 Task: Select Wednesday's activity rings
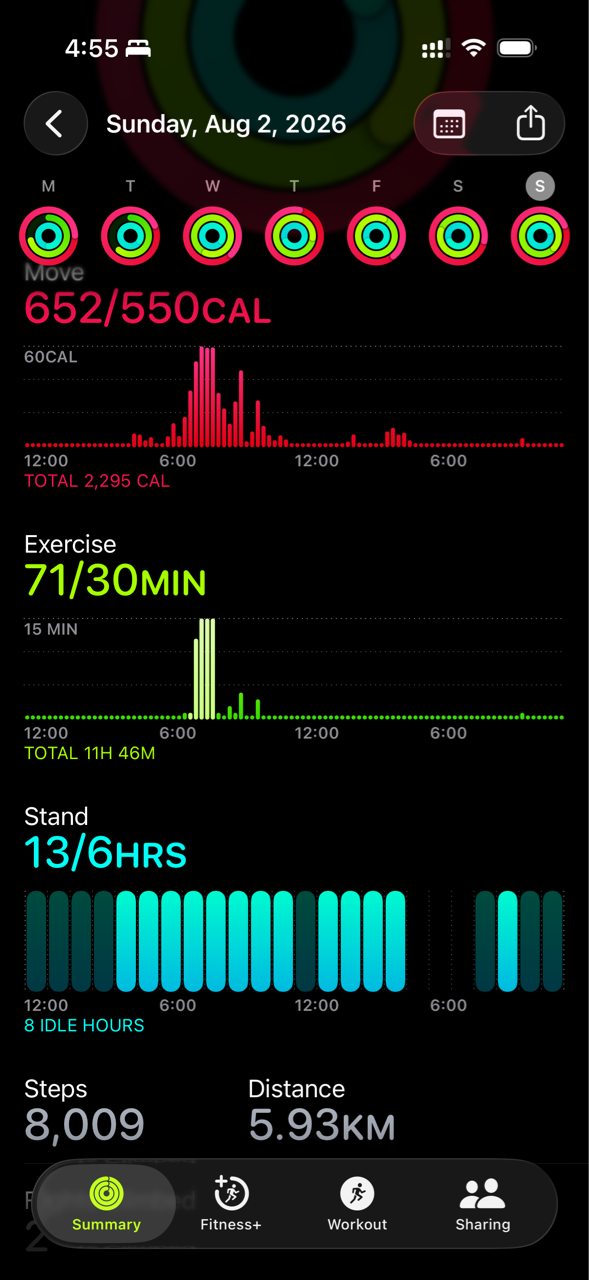coord(212,236)
